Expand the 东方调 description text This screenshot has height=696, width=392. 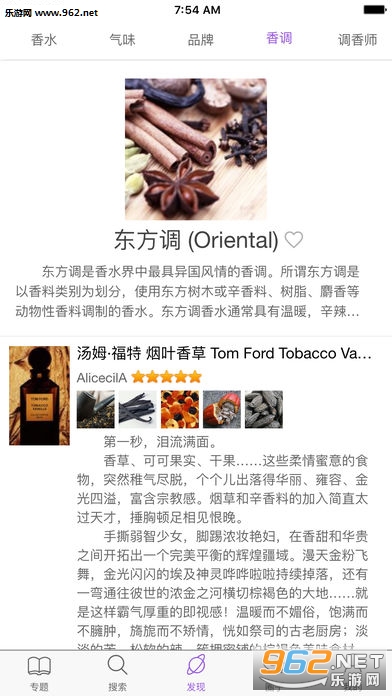click(x=187, y=292)
